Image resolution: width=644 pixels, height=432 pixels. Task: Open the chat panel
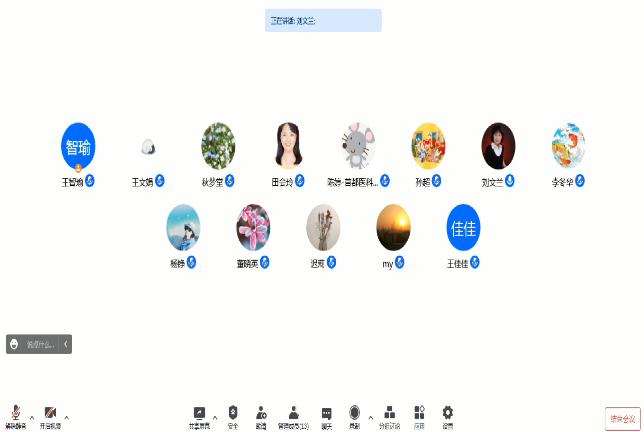(327, 414)
